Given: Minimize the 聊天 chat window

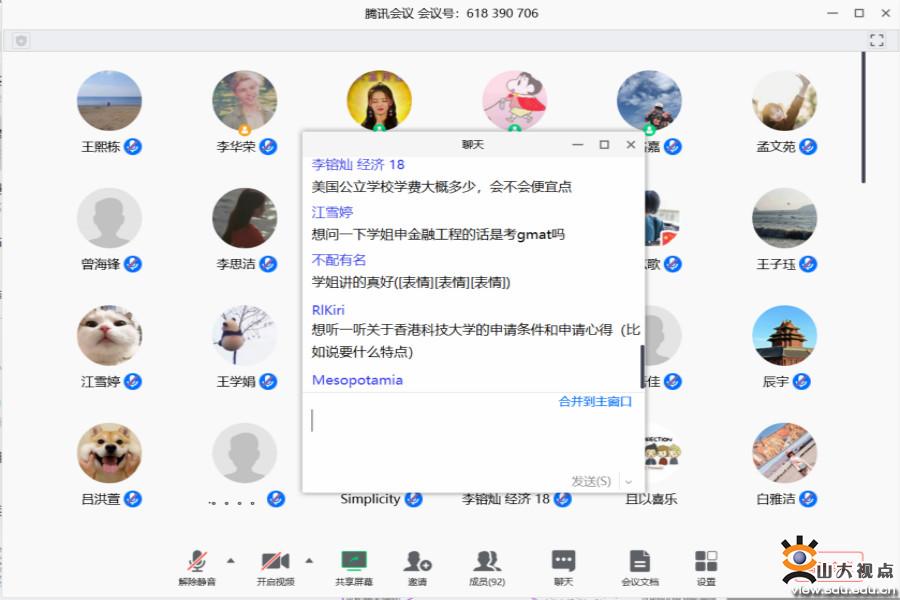Looking at the screenshot, I should 577,145.
